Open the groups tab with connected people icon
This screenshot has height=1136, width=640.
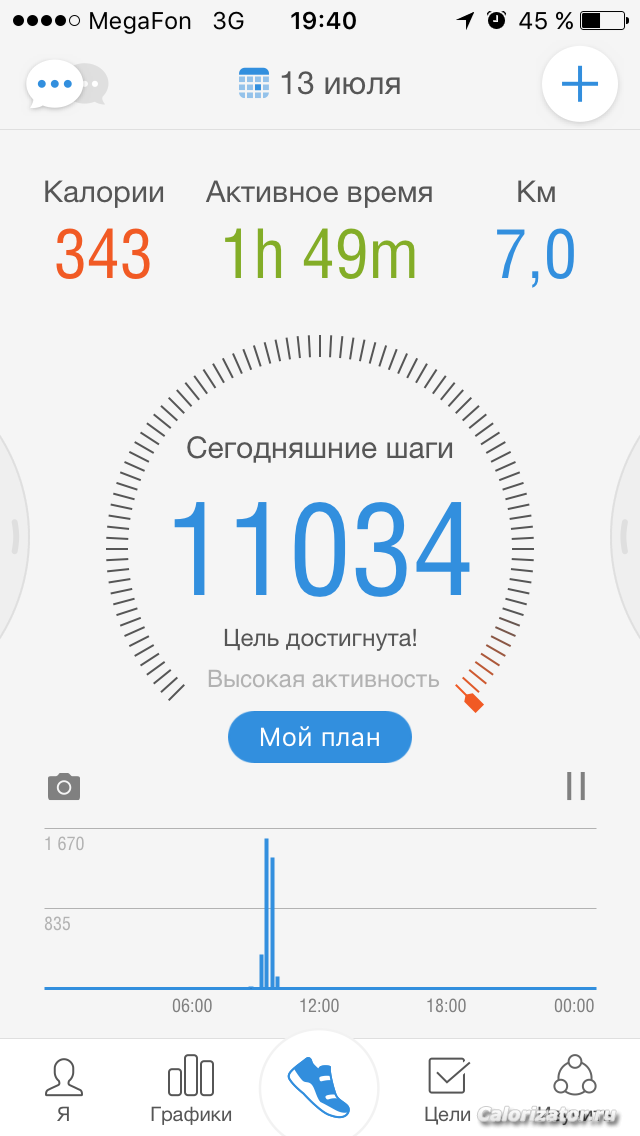575,1089
